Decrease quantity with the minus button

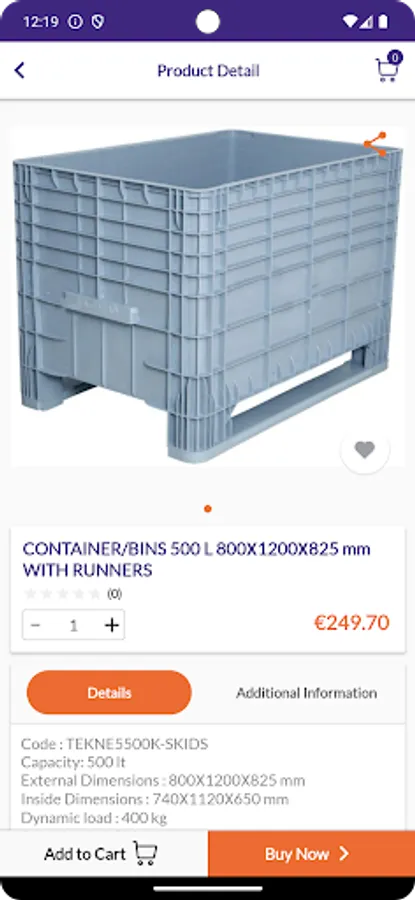[36, 624]
